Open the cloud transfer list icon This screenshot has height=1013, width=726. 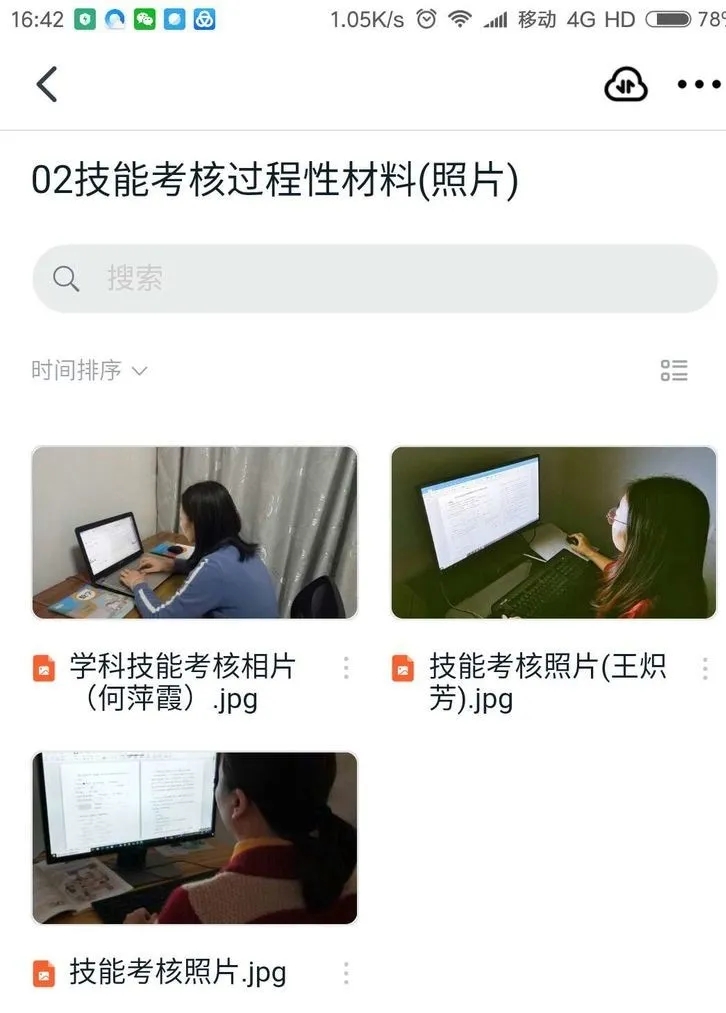click(625, 84)
